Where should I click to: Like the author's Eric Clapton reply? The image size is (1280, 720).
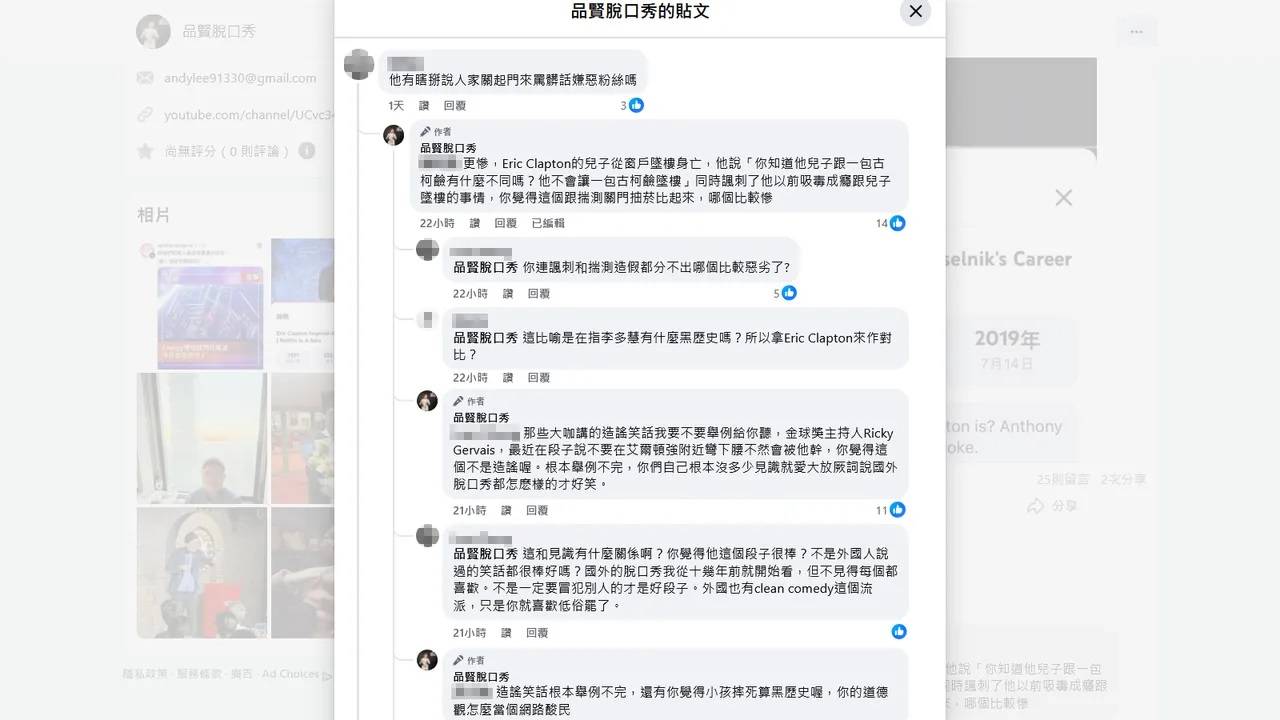[x=475, y=223]
